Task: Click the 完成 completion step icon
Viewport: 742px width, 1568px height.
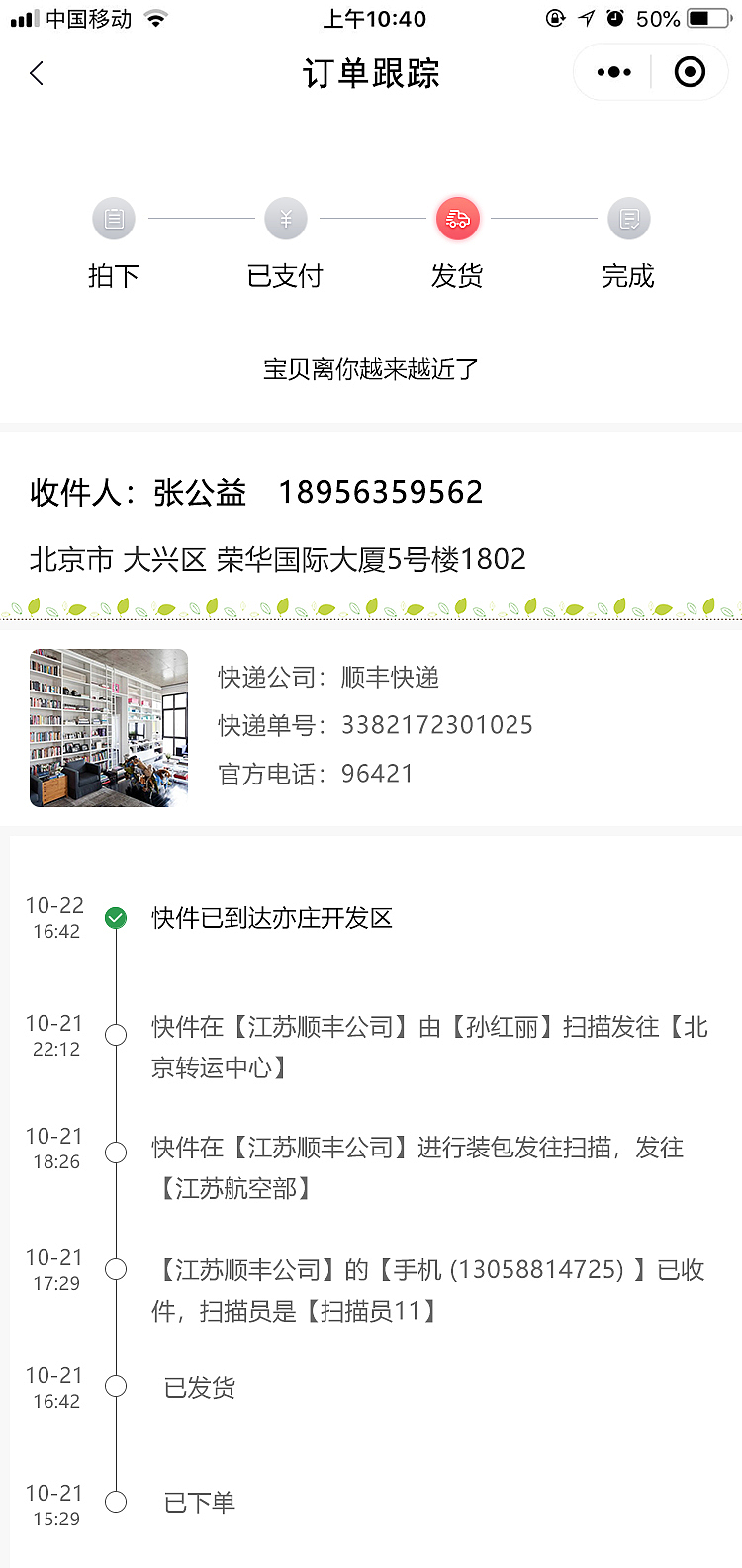Action: click(x=628, y=218)
